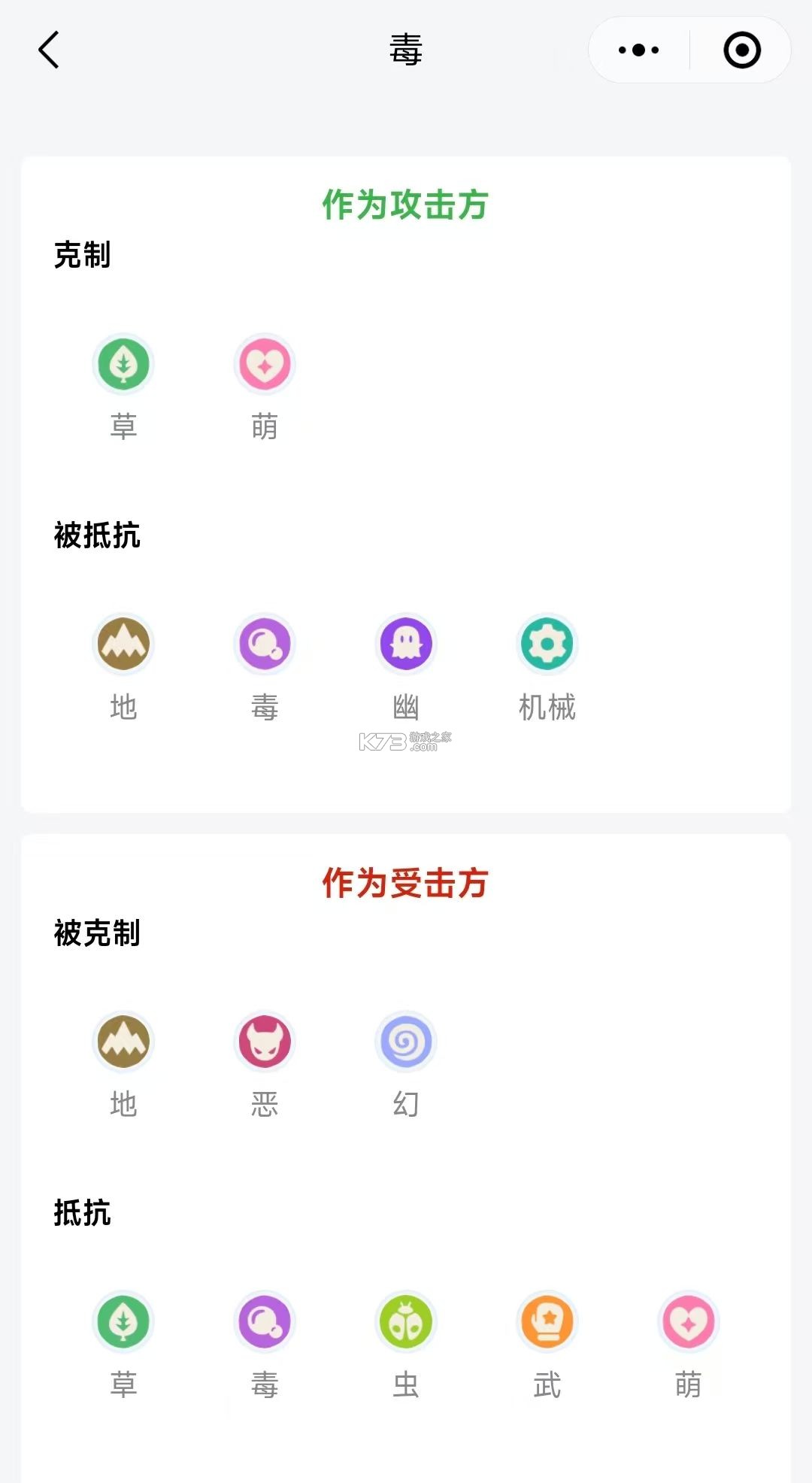812x1483 pixels.
Task: Tap the 地 (Ground) icon under 被抵抗
Action: pos(123,644)
